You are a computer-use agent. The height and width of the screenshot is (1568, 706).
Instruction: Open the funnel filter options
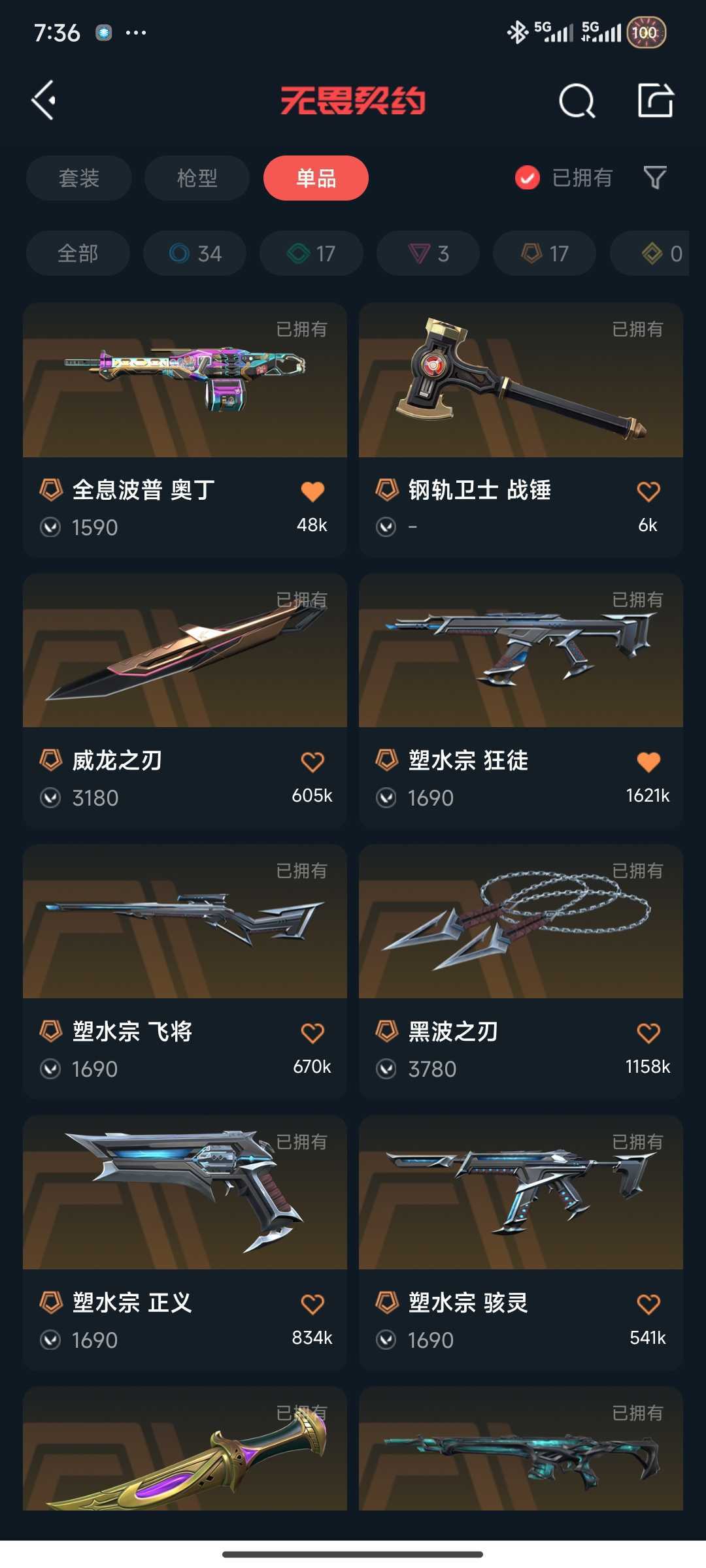[655, 178]
